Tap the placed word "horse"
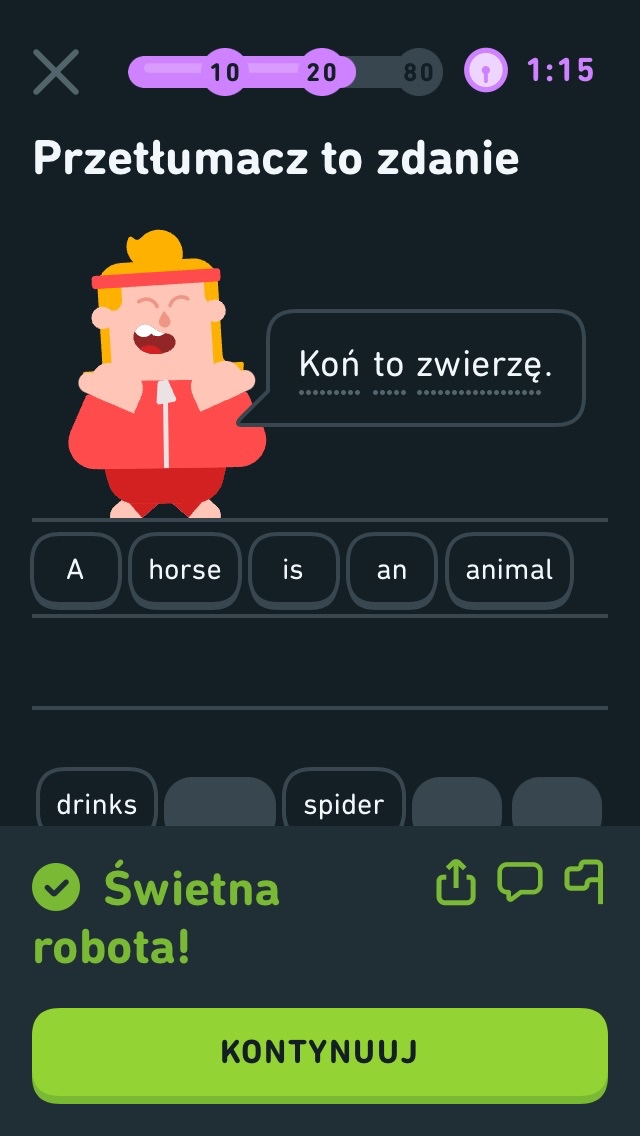640x1136 pixels. coord(185,570)
